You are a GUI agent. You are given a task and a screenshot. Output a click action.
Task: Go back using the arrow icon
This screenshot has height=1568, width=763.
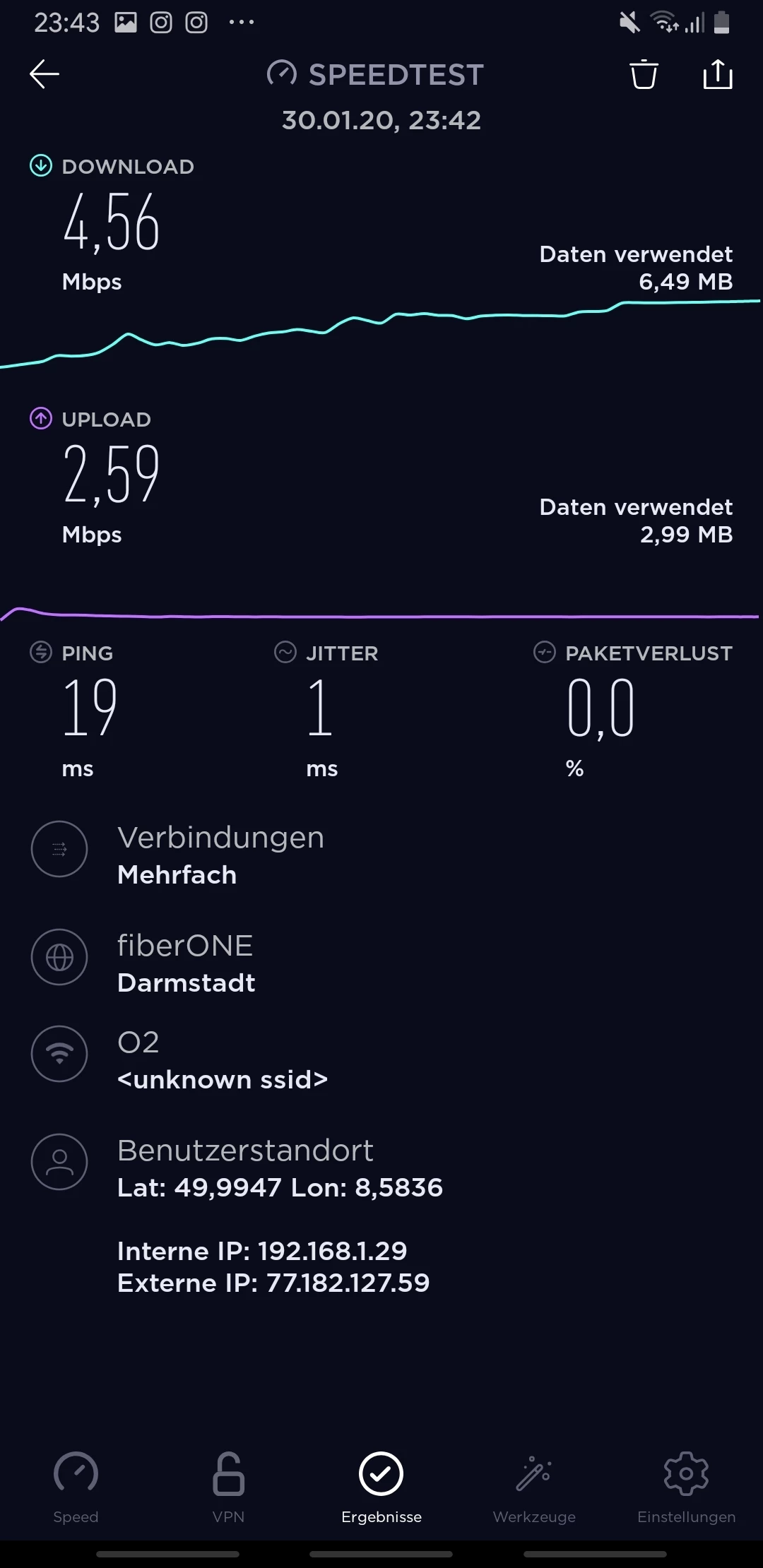click(45, 74)
